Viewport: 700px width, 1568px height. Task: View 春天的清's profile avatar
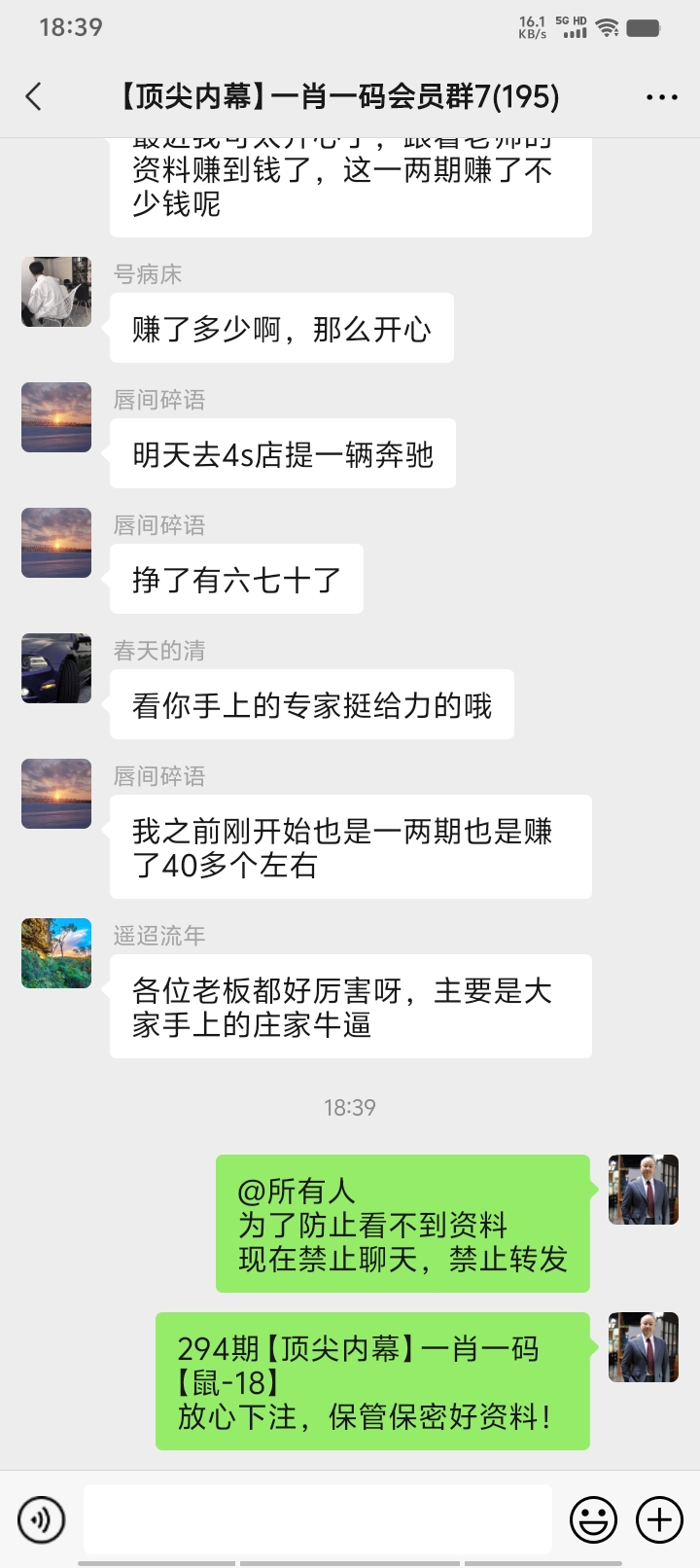pyautogui.click(x=56, y=668)
